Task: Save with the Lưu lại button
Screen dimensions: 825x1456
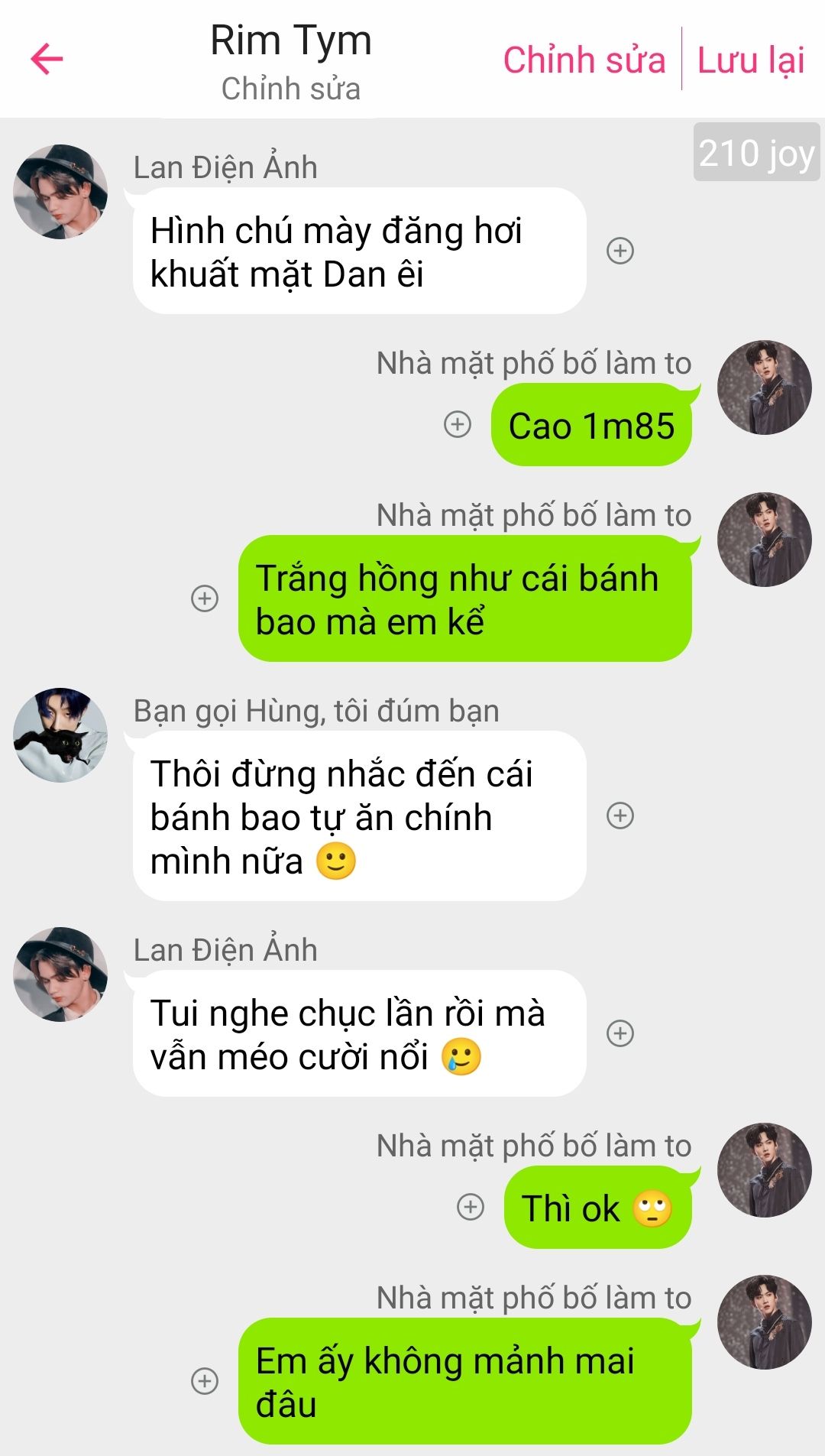Action: (751, 60)
